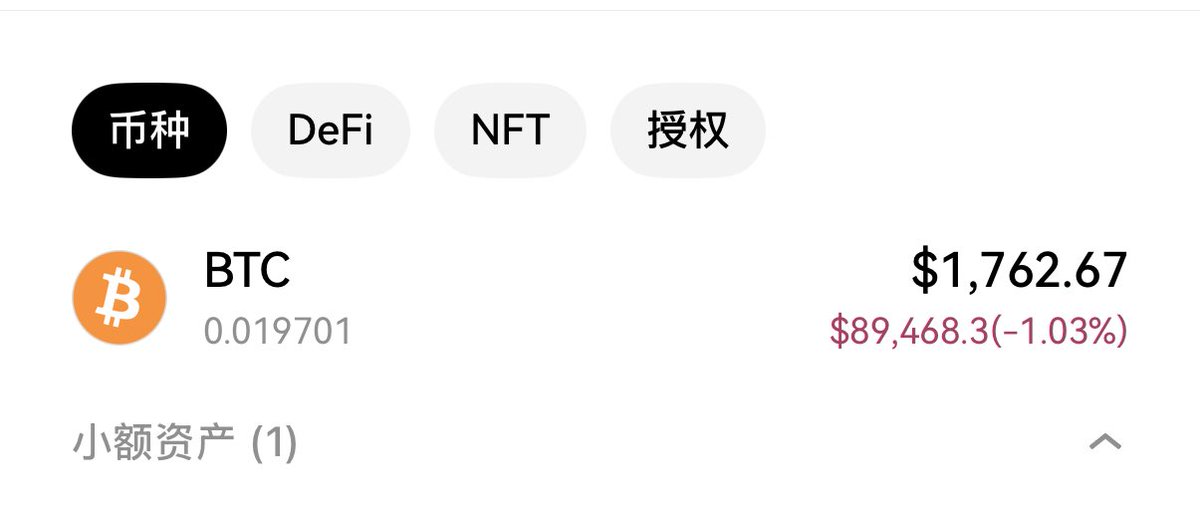This screenshot has height=506, width=1200.
Task: Switch to the NFT tab
Action: click(x=510, y=130)
